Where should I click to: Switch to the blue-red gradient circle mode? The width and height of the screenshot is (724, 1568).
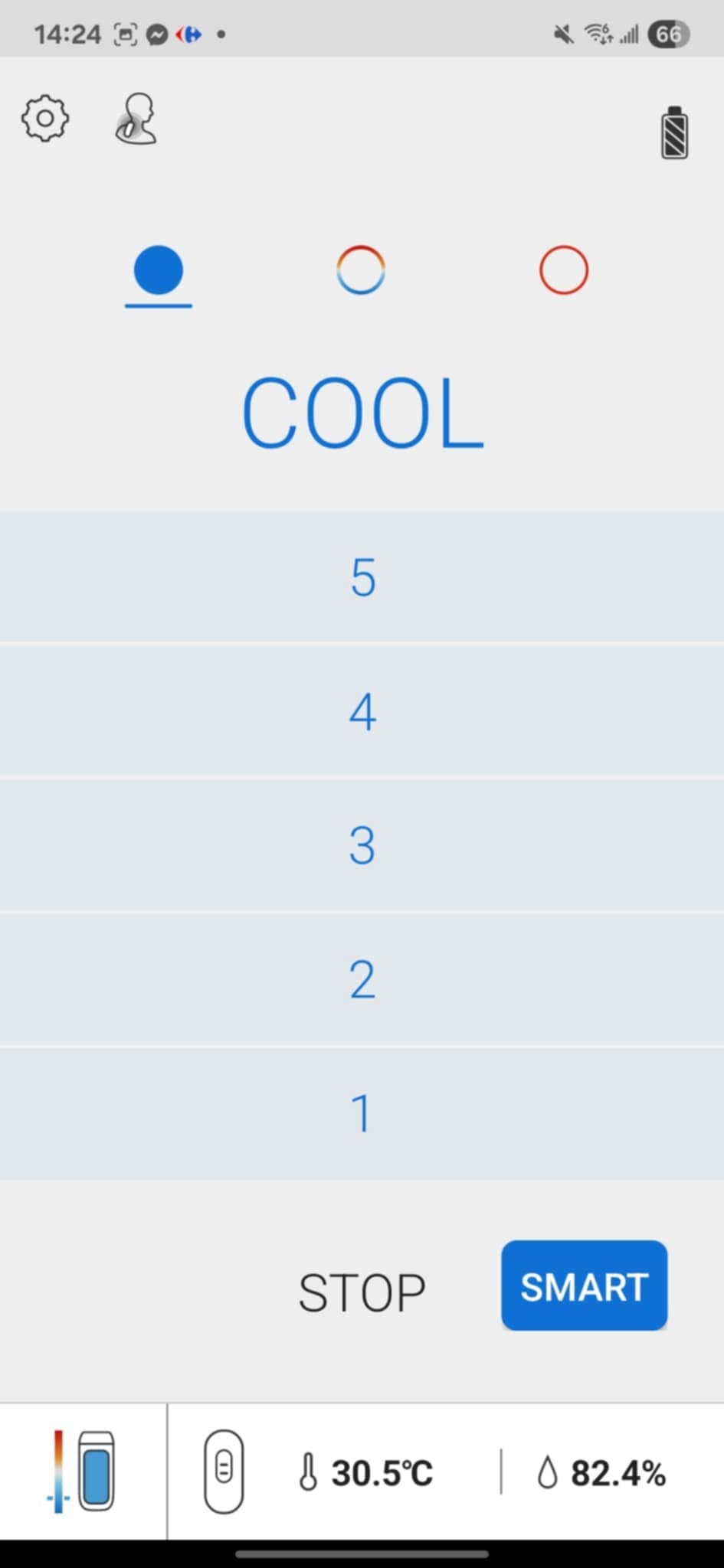361,270
